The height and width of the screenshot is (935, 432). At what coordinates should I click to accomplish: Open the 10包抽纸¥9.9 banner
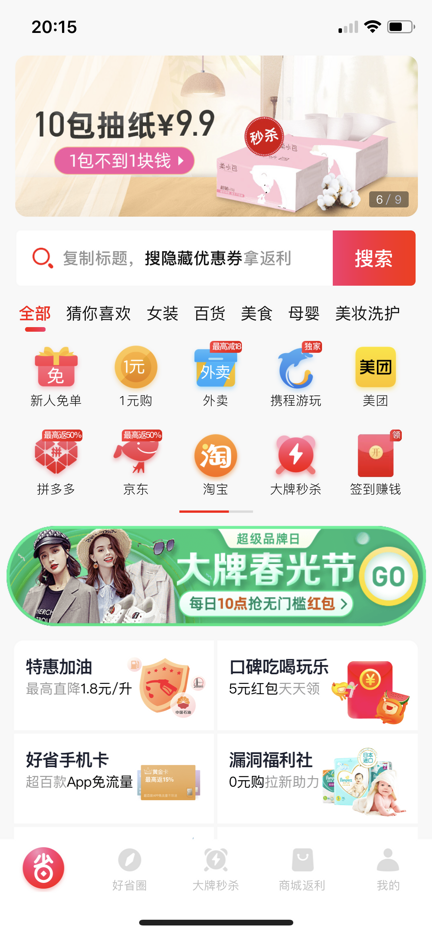coord(216,136)
